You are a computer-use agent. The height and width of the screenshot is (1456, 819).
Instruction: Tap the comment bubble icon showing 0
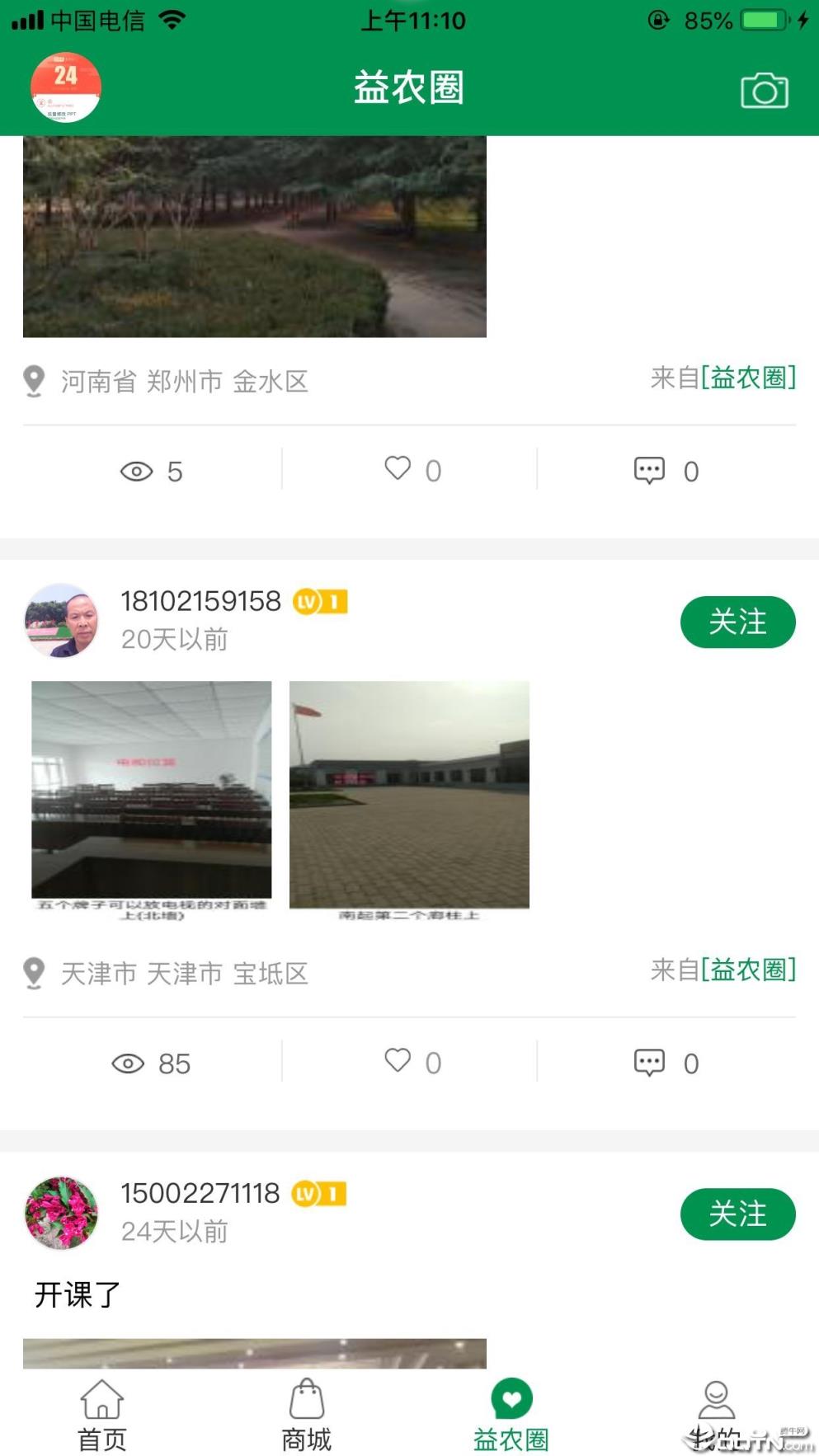coord(648,1062)
